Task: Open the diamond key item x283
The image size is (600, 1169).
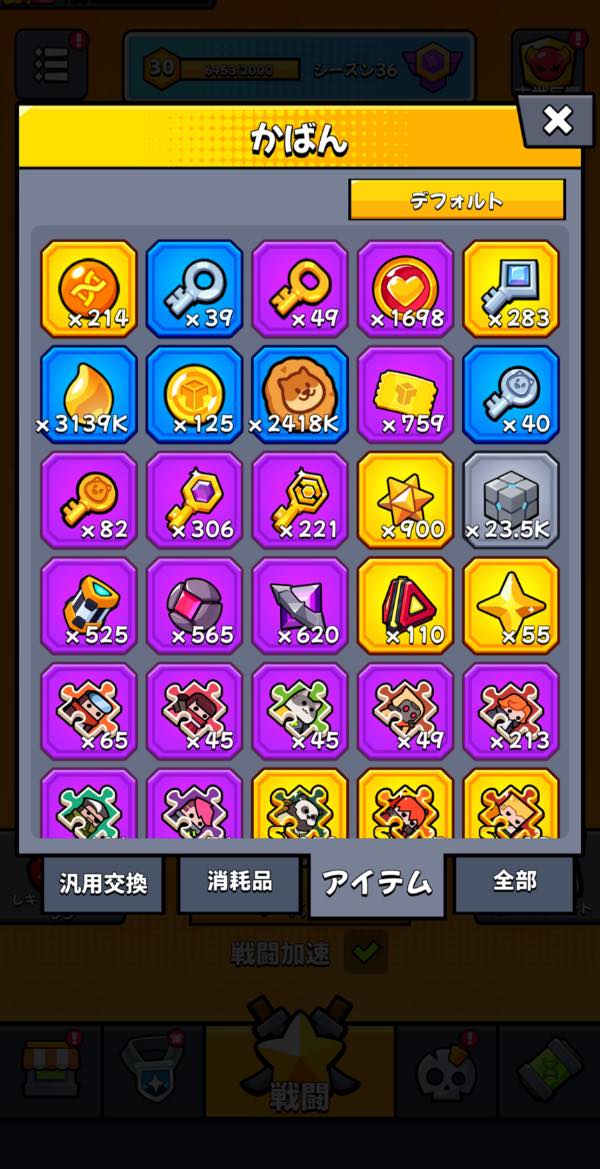Action: pos(512,288)
